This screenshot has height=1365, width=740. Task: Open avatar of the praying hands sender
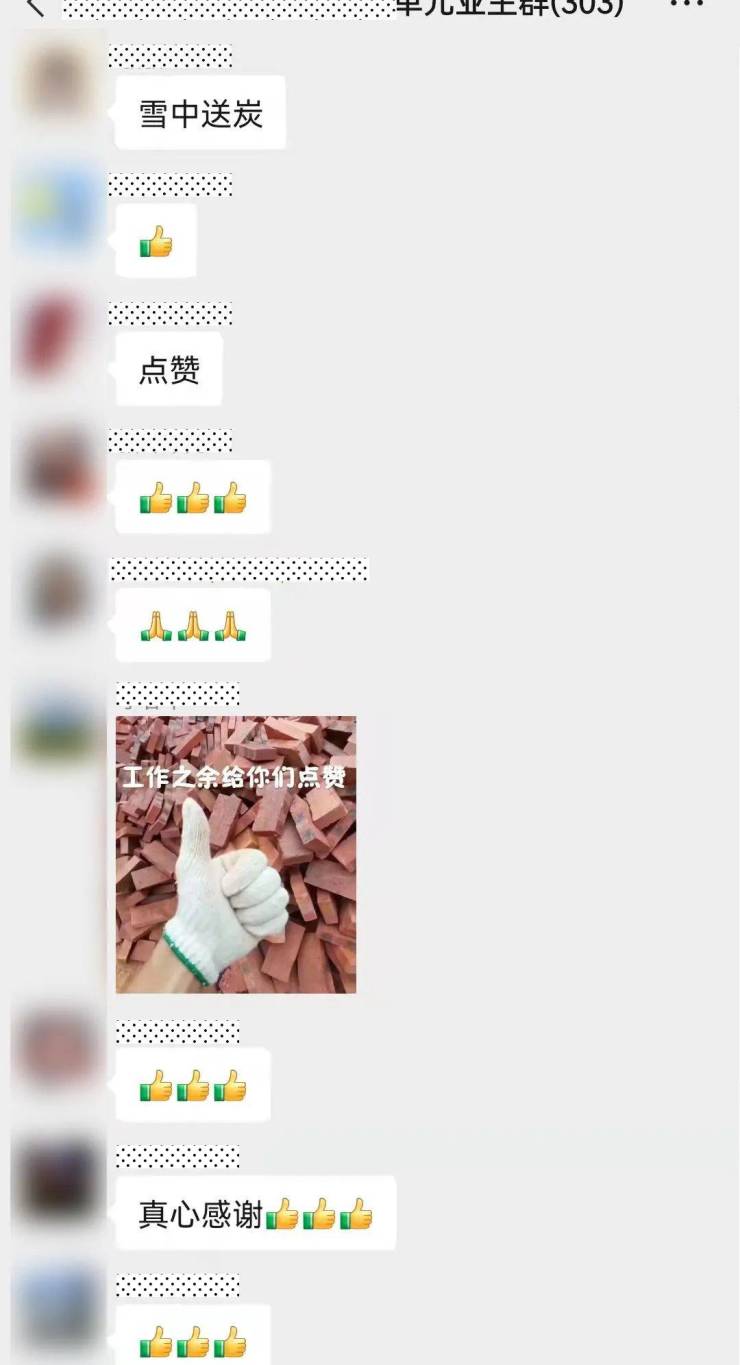click(x=59, y=592)
